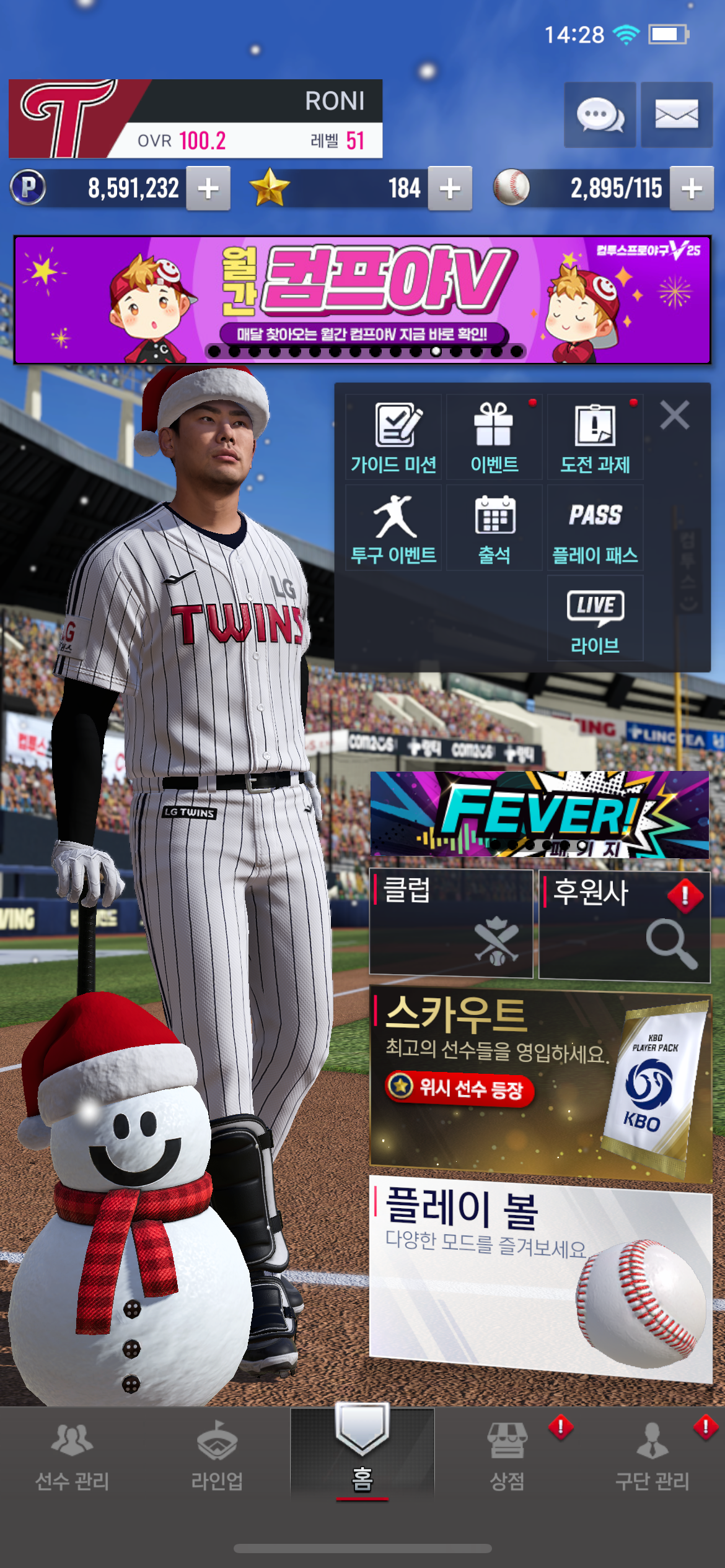Open 스카우트 to recruit players
725x1568 pixels.
tap(539, 1085)
